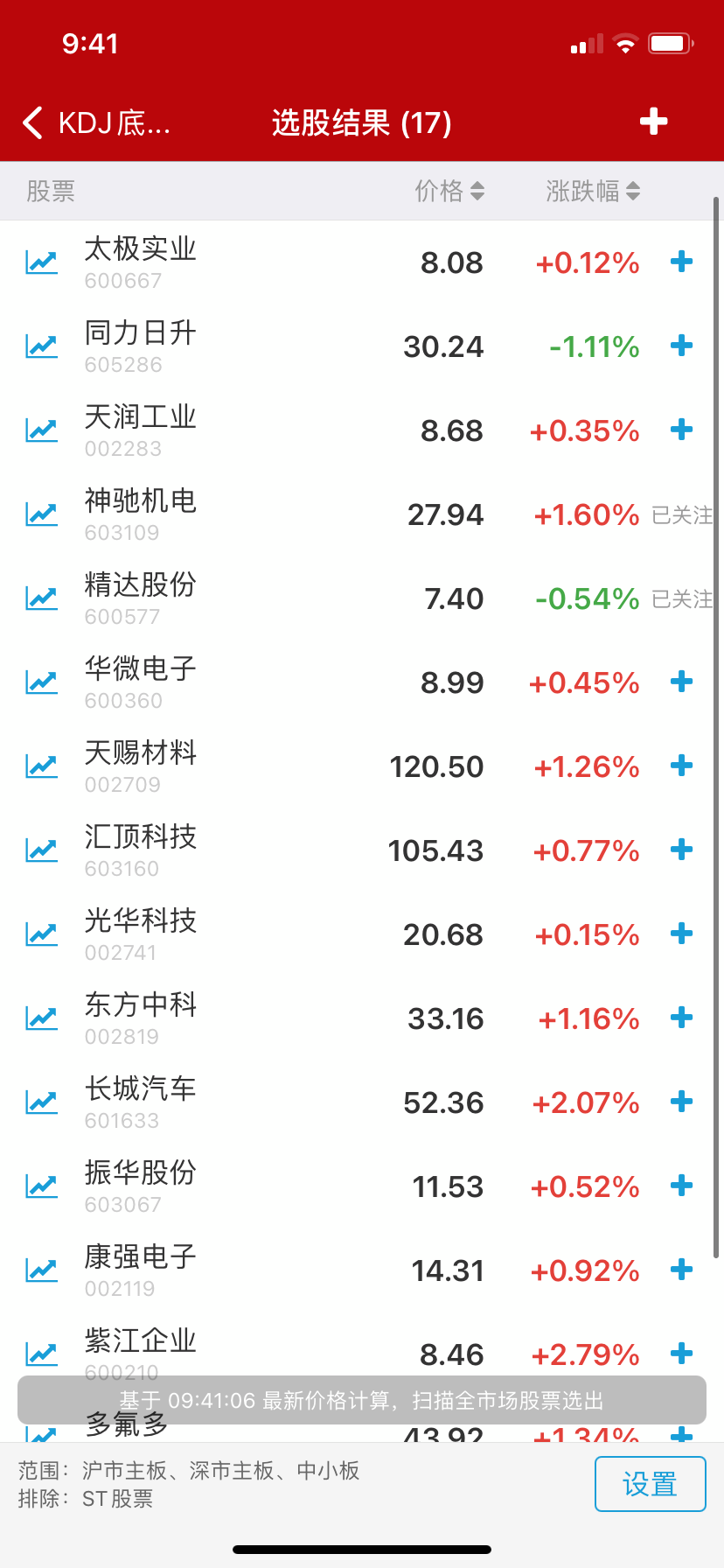Open the mini chart icon for 华微电子
Viewport: 724px width, 1568px height.
pos(40,681)
